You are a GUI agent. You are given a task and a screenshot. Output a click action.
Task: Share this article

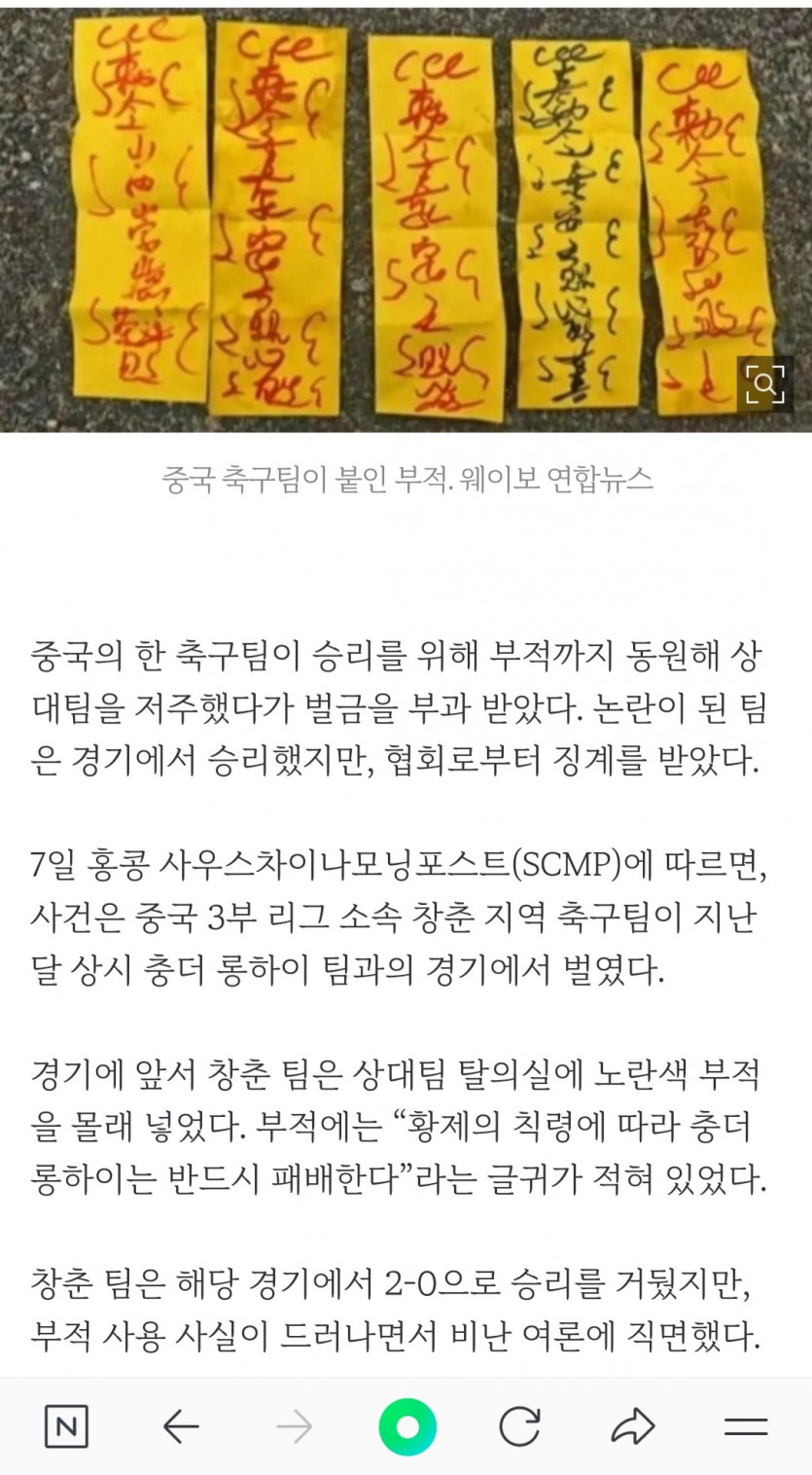coord(633,1427)
